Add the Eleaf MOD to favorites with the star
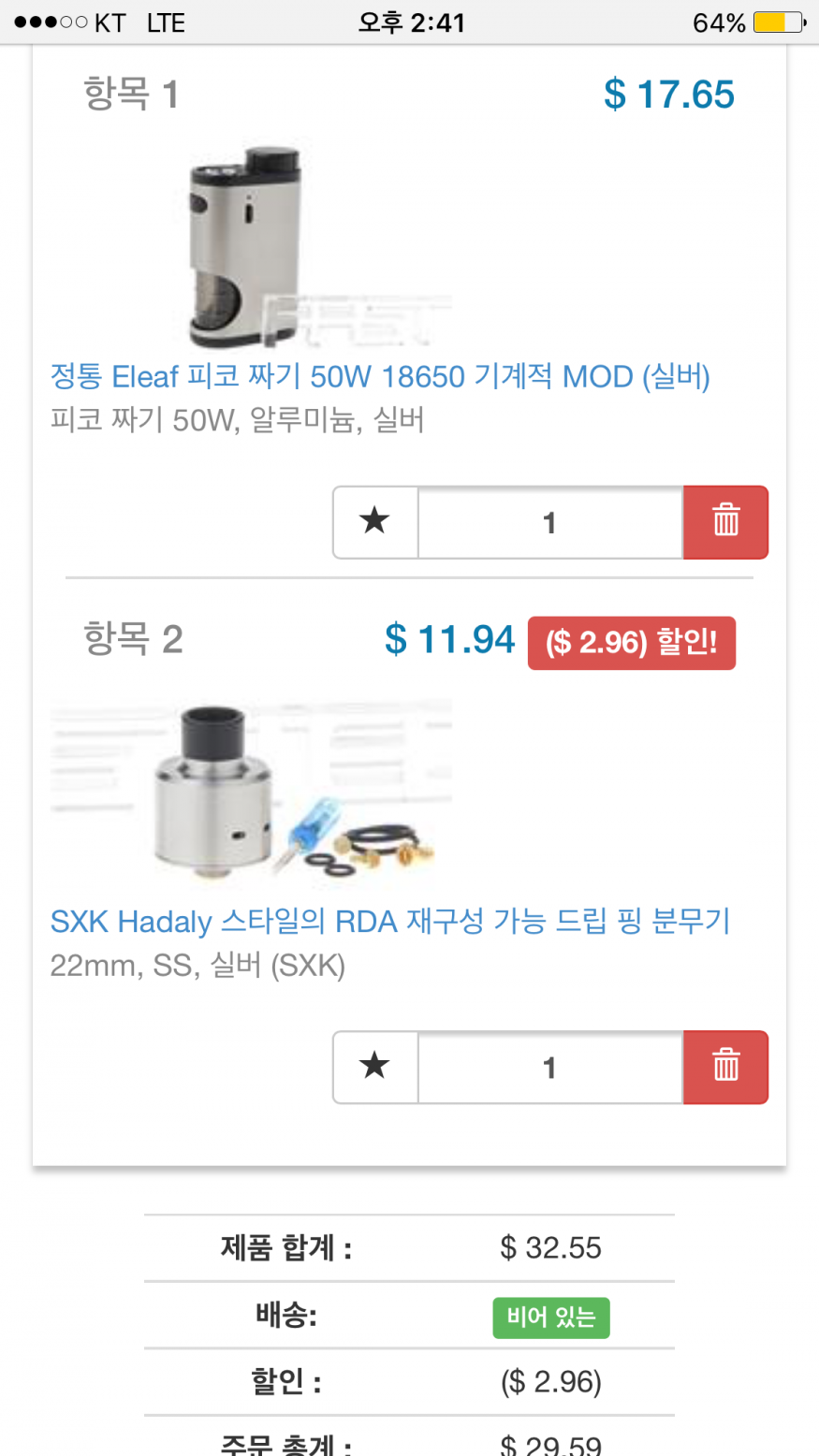Image resolution: width=819 pixels, height=1456 pixels. (375, 522)
